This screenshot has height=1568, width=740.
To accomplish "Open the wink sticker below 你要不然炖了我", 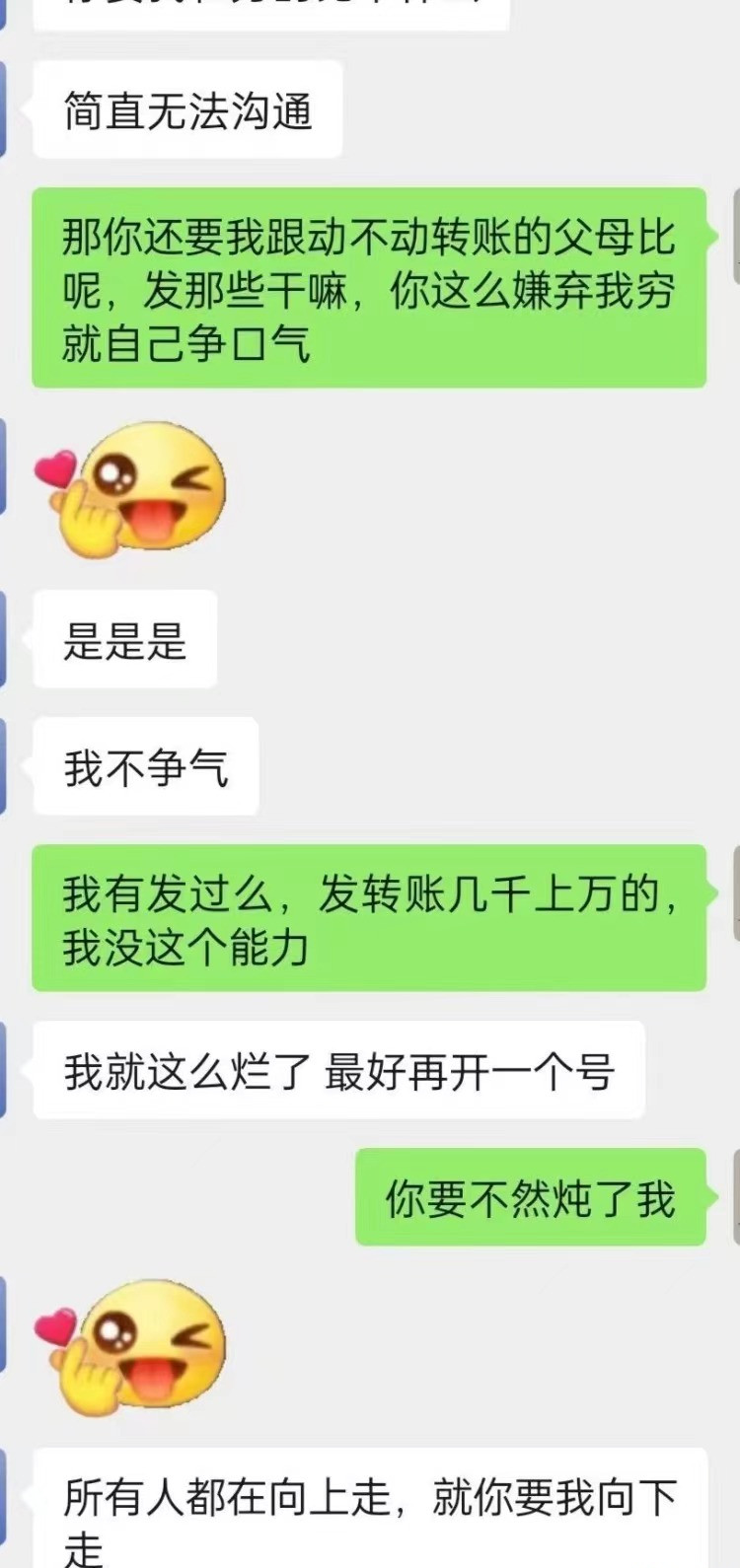I will [131, 1347].
